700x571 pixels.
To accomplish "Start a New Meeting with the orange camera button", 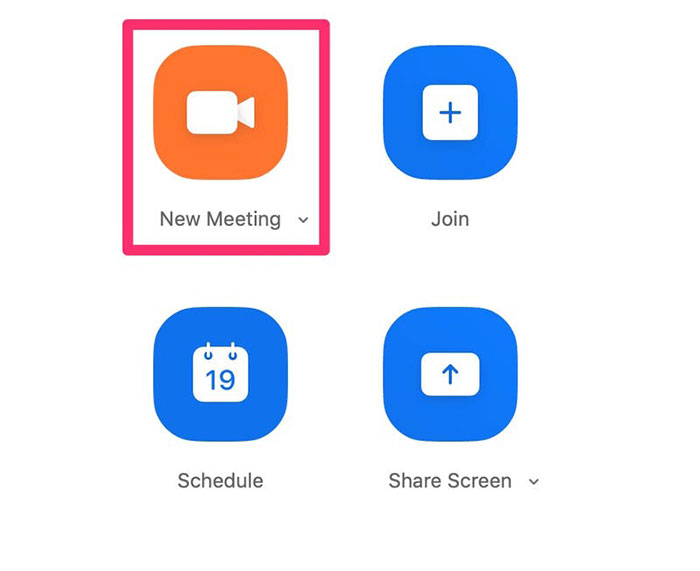I will (220, 113).
